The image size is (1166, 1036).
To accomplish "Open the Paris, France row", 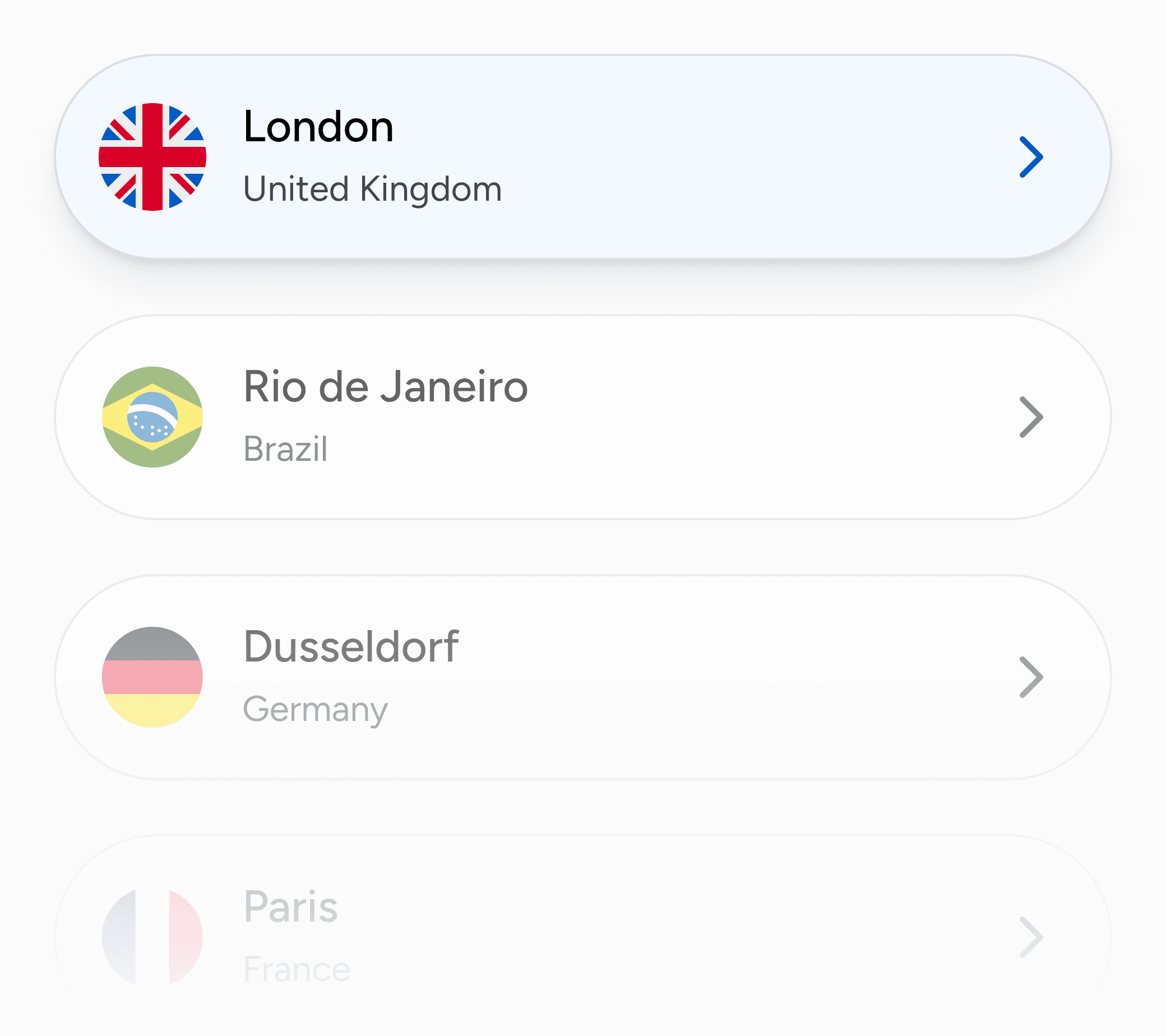I will click(x=582, y=936).
